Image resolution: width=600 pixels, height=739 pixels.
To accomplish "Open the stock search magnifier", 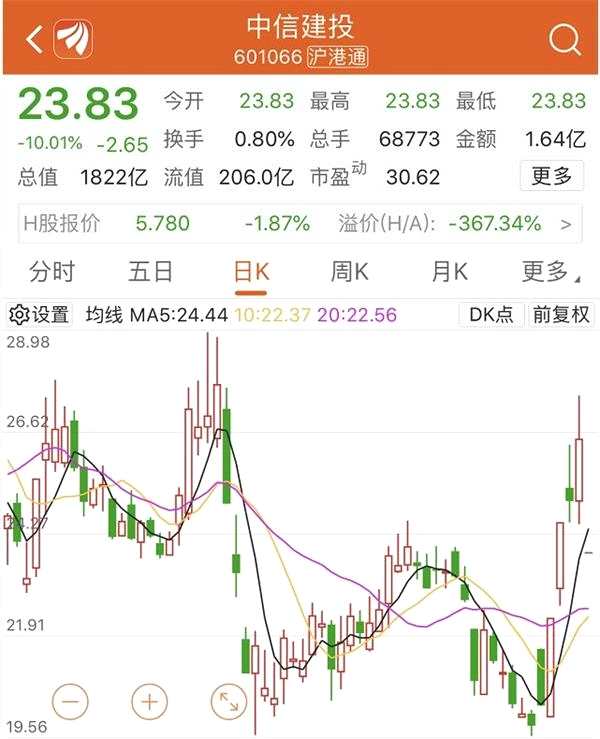I will (x=565, y=40).
